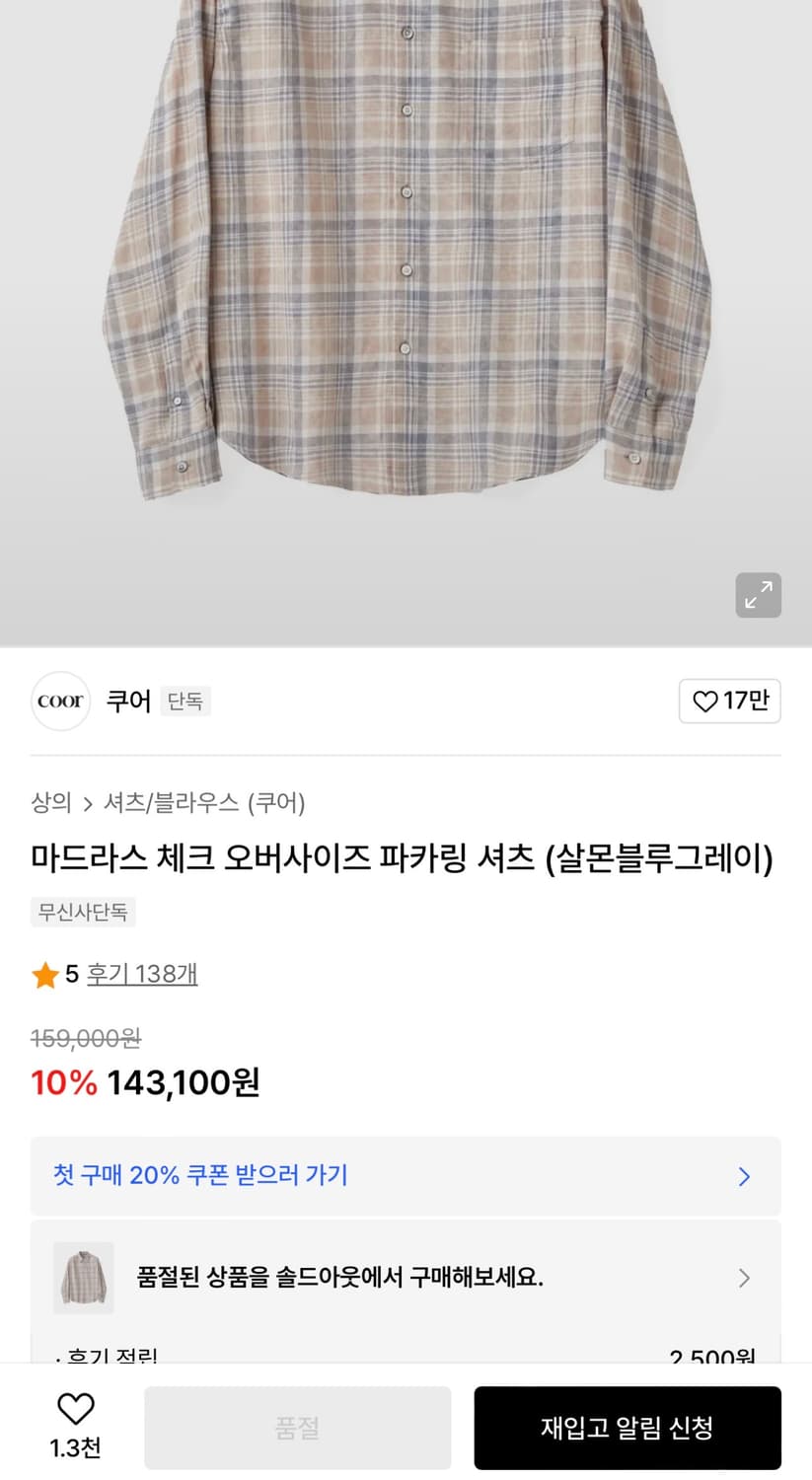This screenshot has height=1480, width=812.
Task: Click 첫 구매 20% 쿠폰 받으러 가기
Action: coord(198,1176)
